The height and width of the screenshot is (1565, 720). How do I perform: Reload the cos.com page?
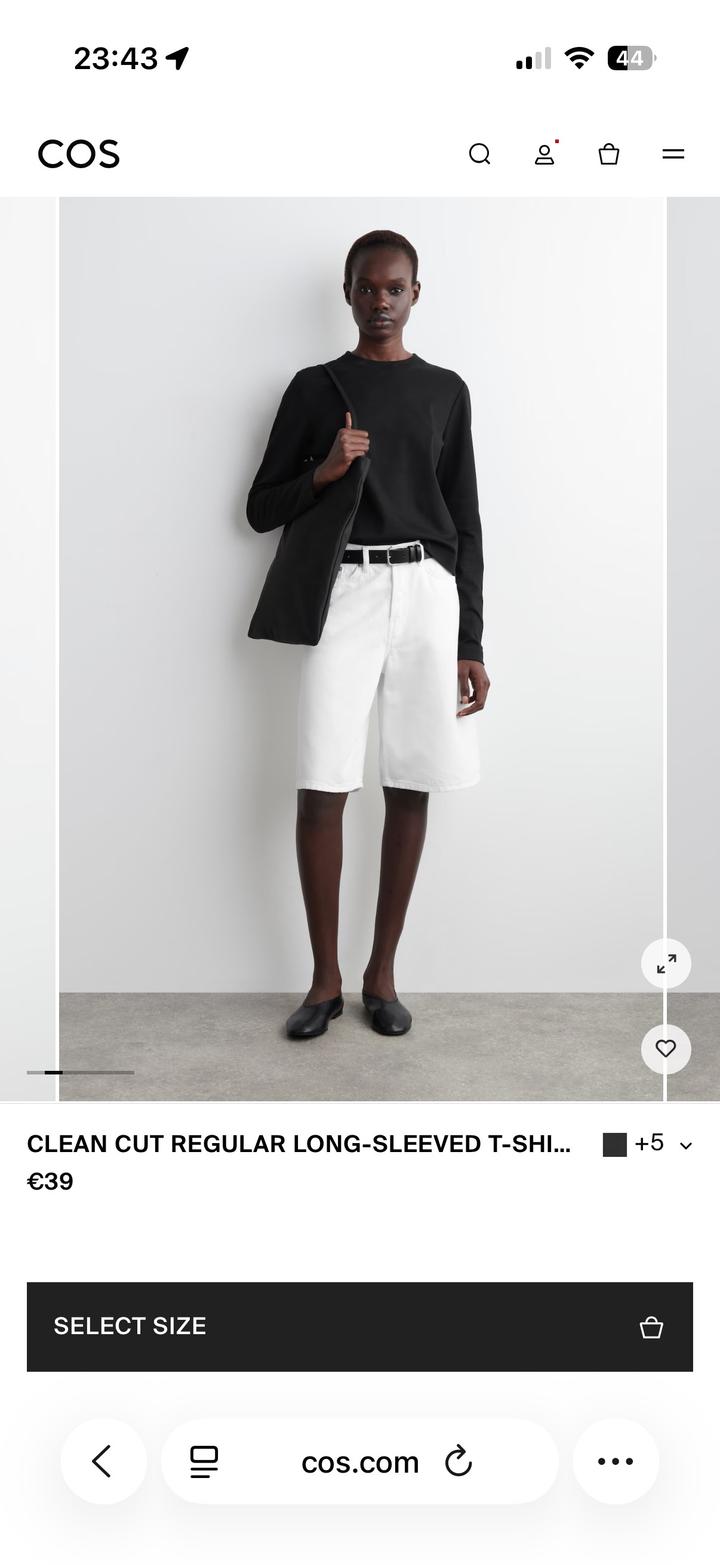pyautogui.click(x=458, y=1461)
